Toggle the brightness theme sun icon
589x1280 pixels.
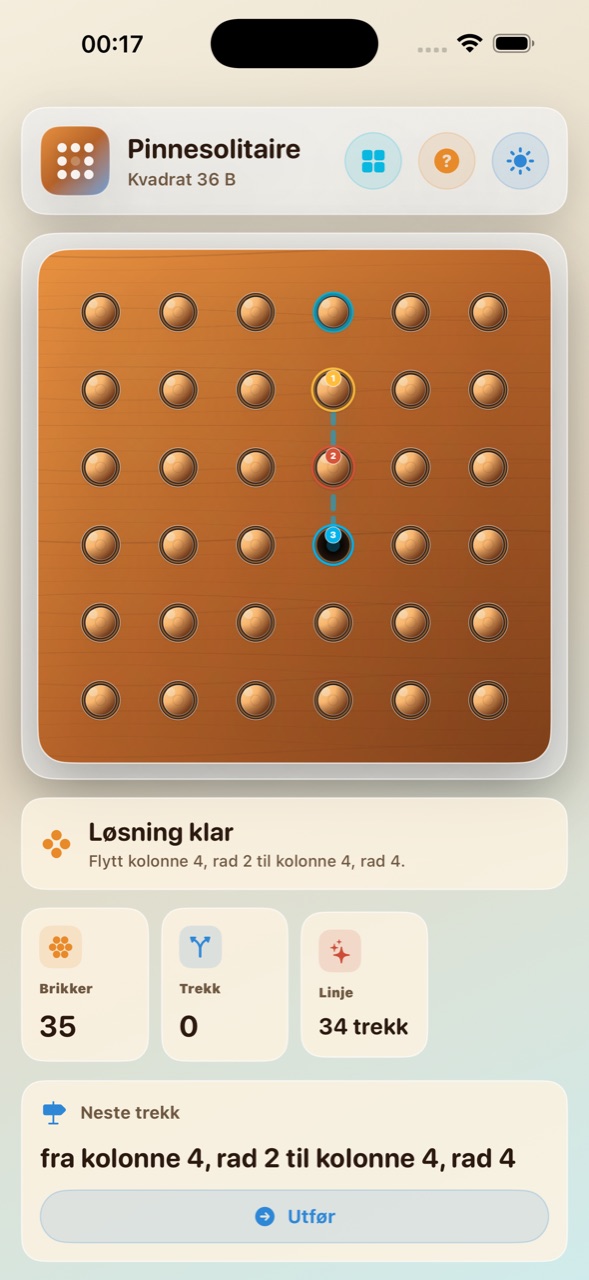[520, 161]
